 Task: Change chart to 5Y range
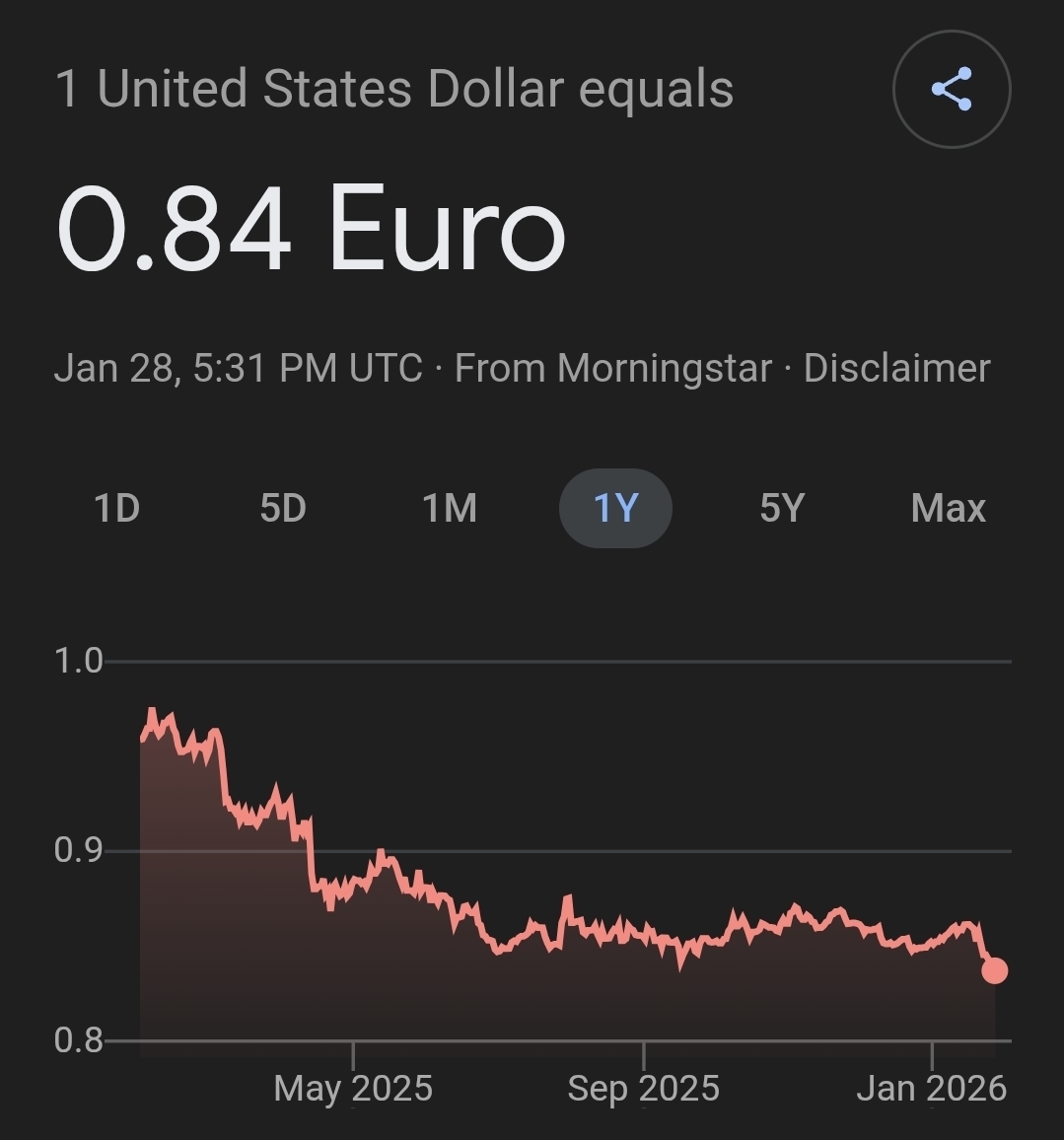point(782,509)
